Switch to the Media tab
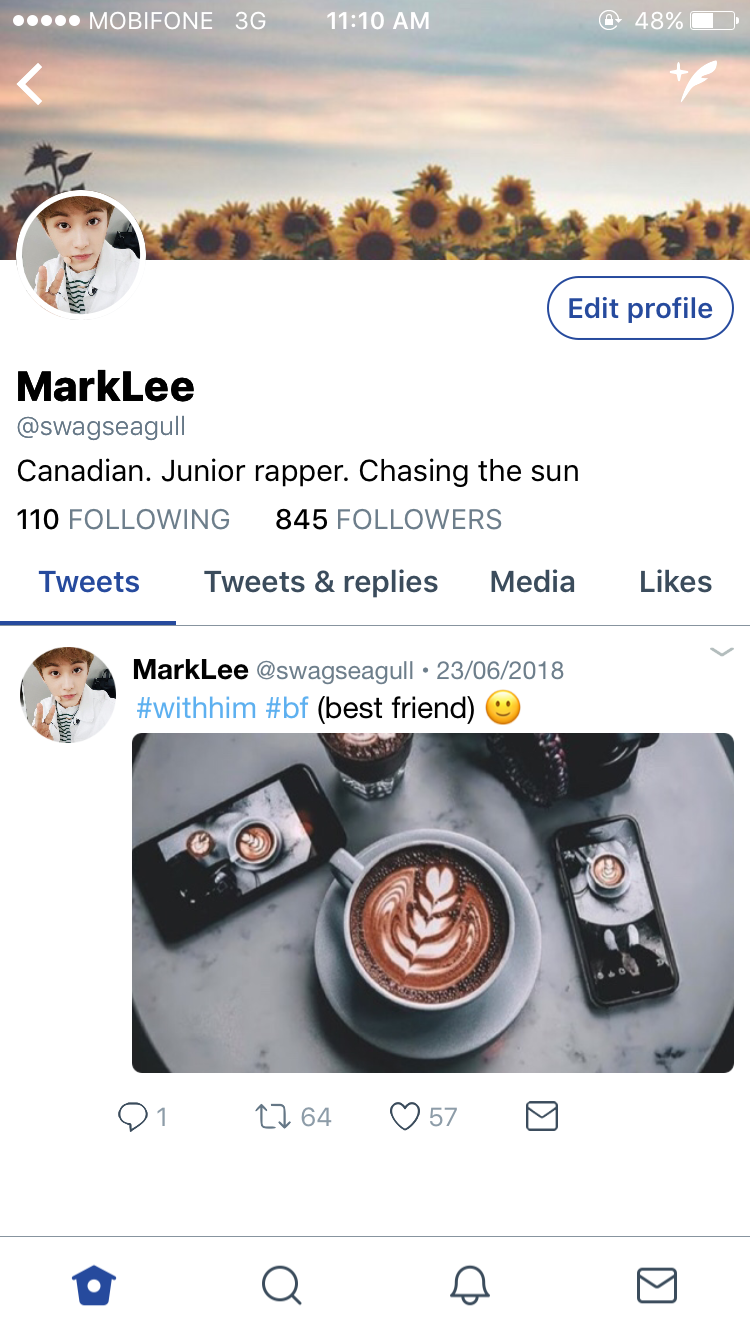The image size is (750, 1334). [532, 582]
